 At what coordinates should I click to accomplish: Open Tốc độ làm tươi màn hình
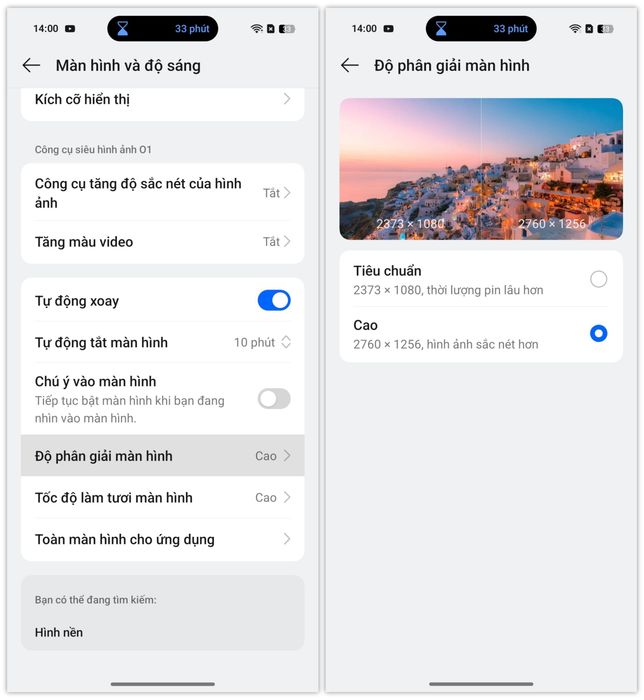tap(162, 498)
